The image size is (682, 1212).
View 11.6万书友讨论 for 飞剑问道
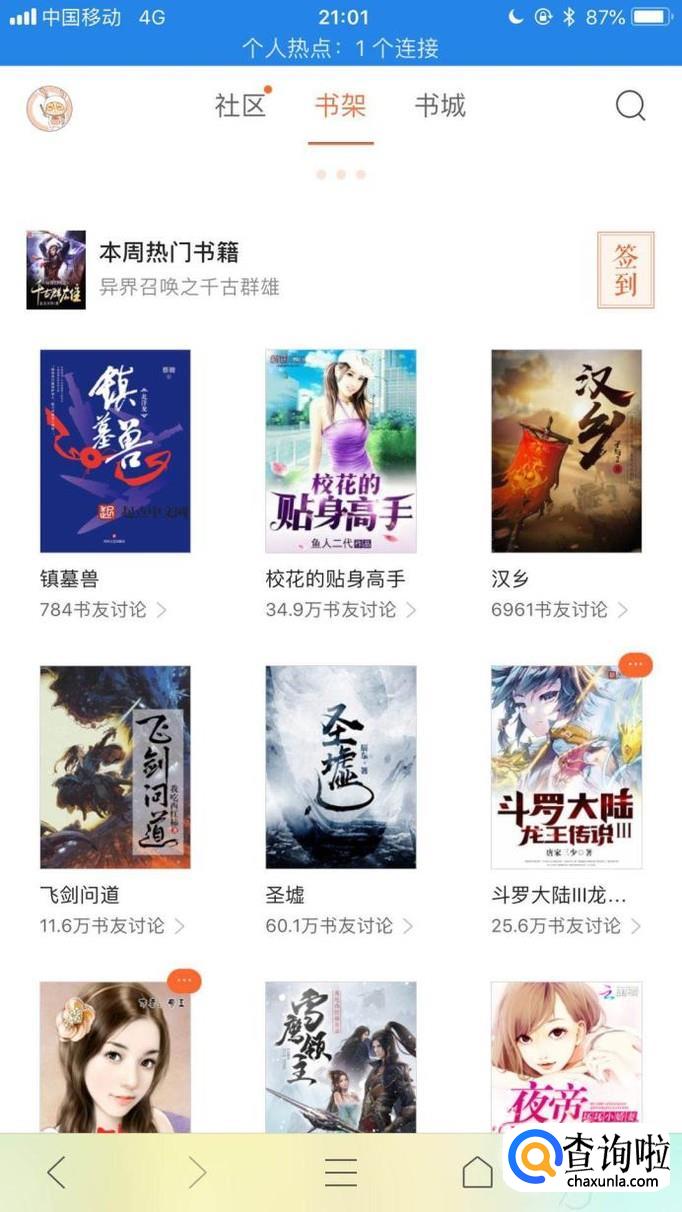112,925
